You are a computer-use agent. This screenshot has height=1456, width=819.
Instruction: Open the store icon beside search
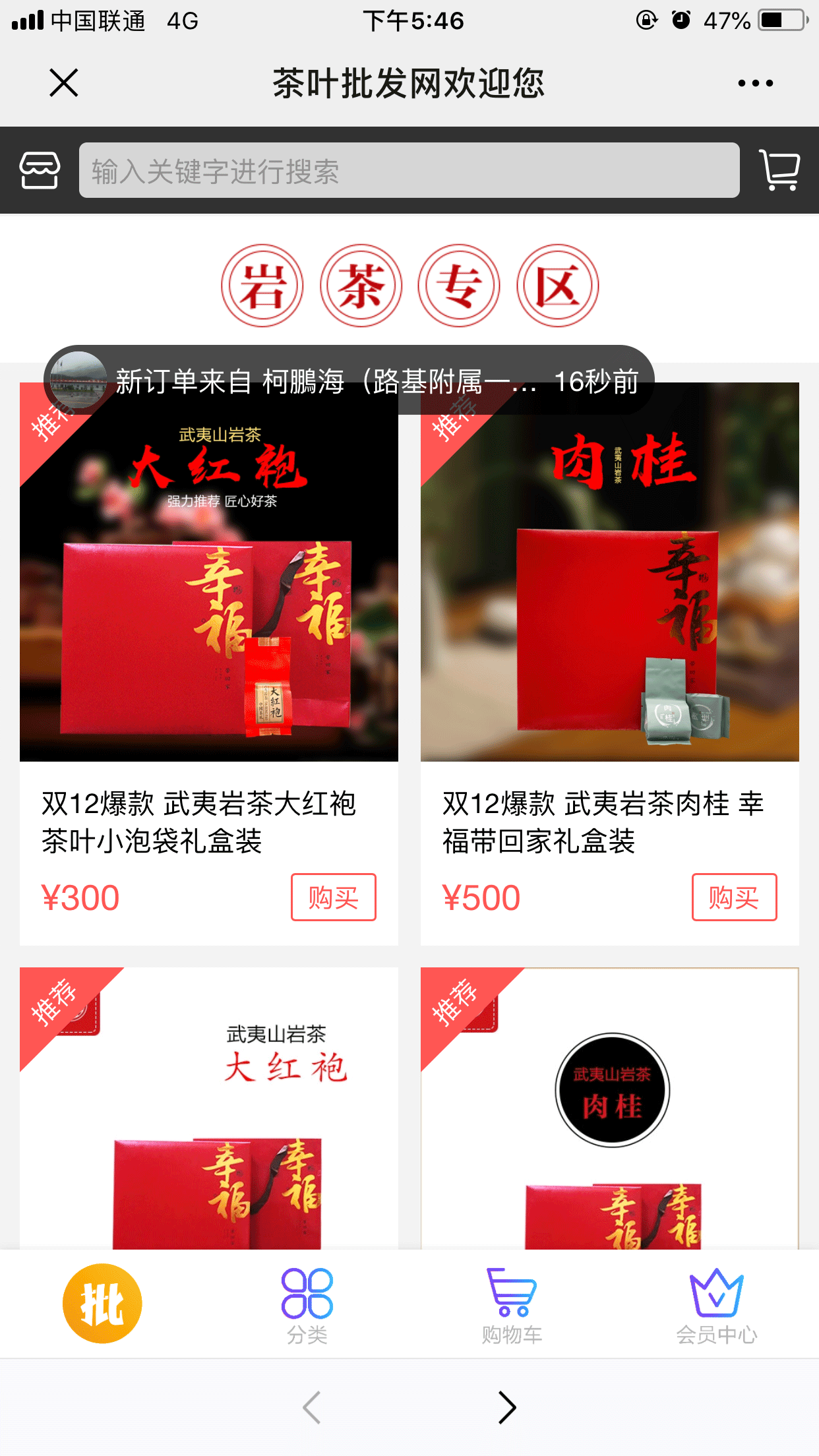click(x=40, y=170)
